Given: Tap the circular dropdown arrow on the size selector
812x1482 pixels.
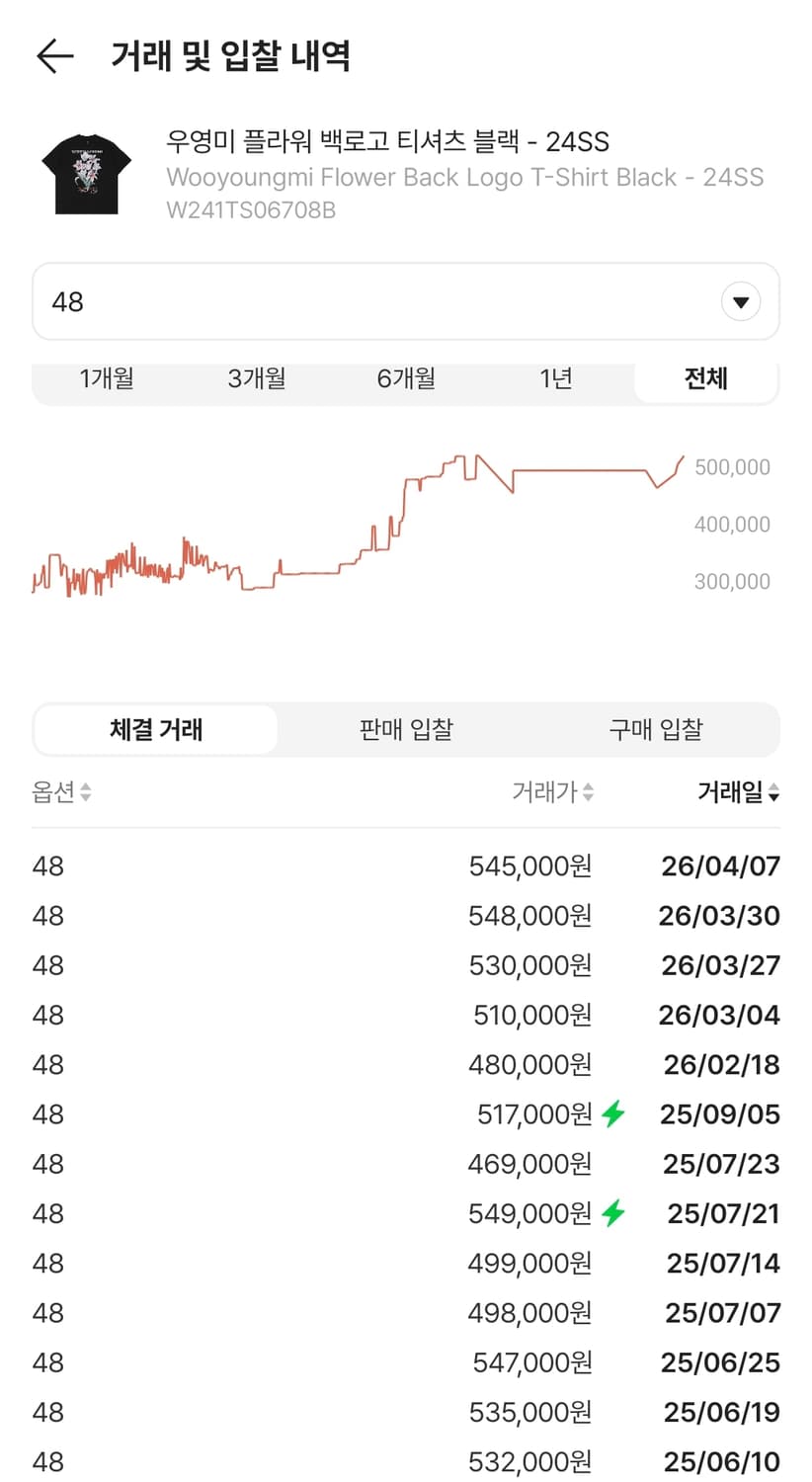Looking at the screenshot, I should [741, 301].
